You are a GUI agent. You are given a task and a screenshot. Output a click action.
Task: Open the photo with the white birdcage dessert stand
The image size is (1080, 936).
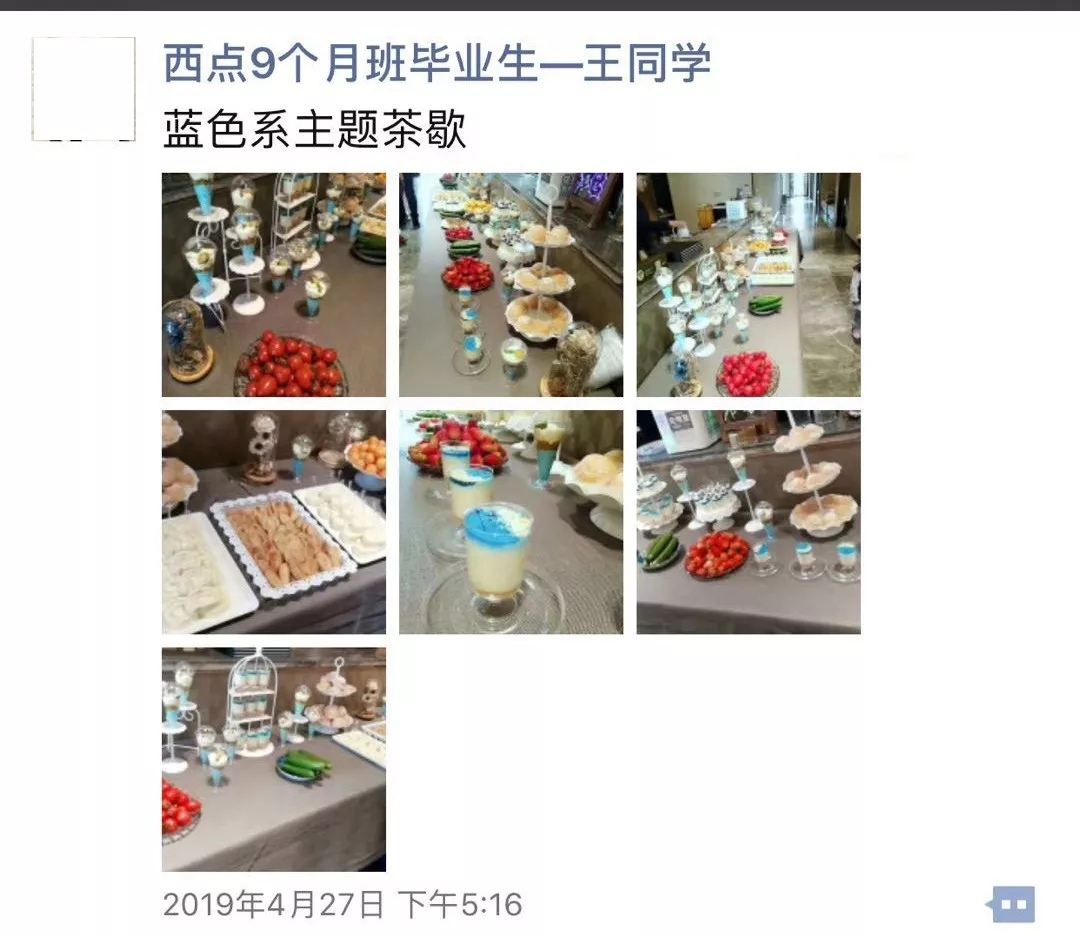point(274,759)
